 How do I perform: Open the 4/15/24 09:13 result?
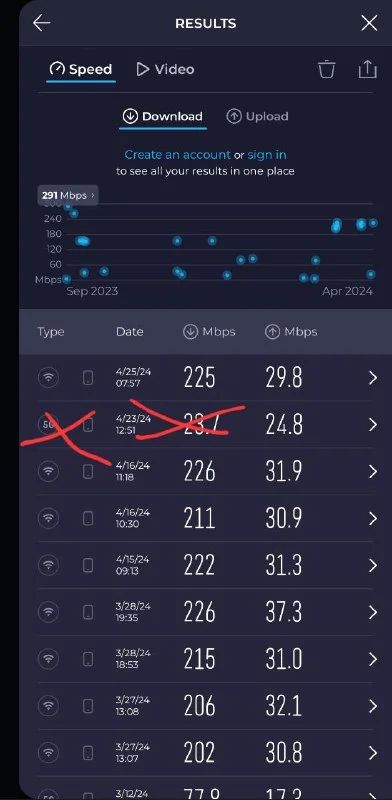click(206, 566)
